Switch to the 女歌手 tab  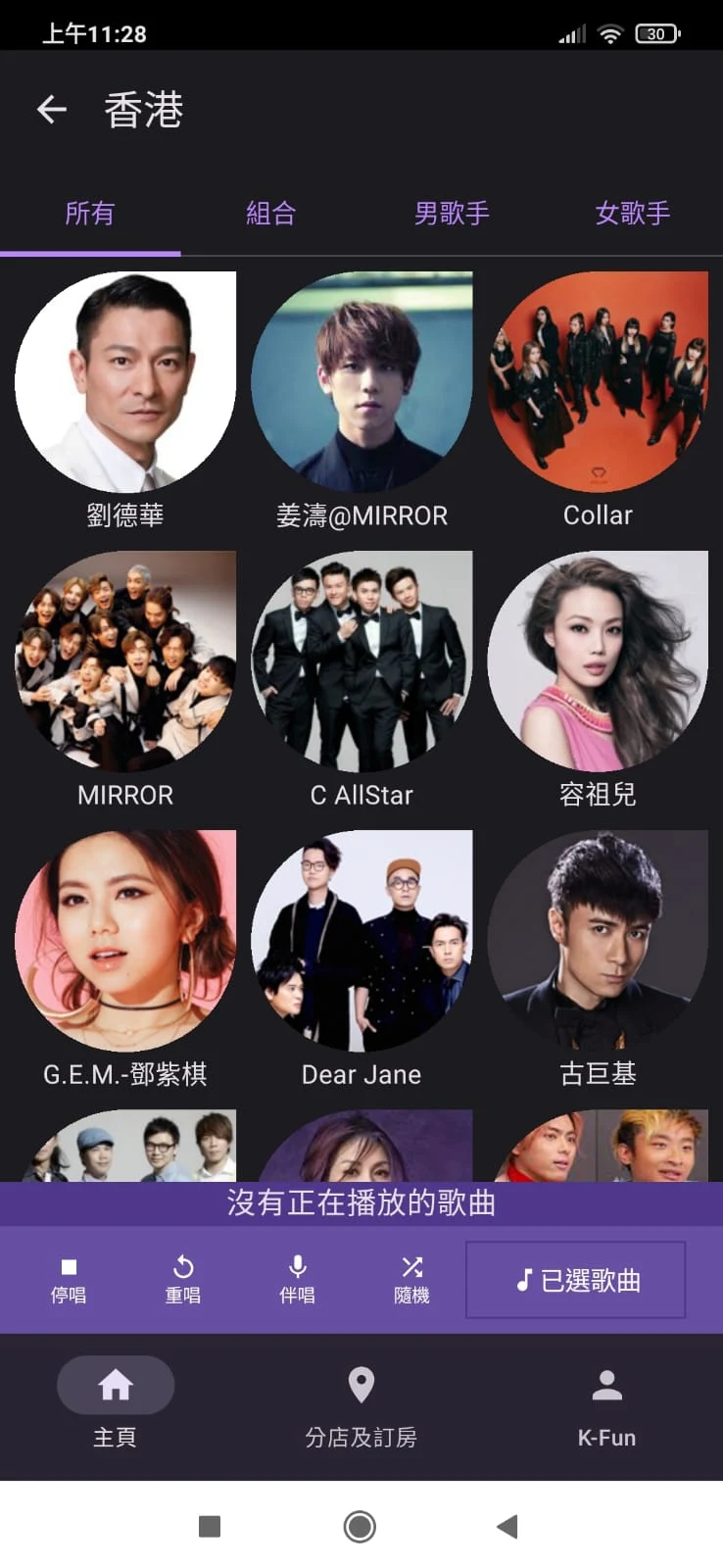tap(632, 213)
